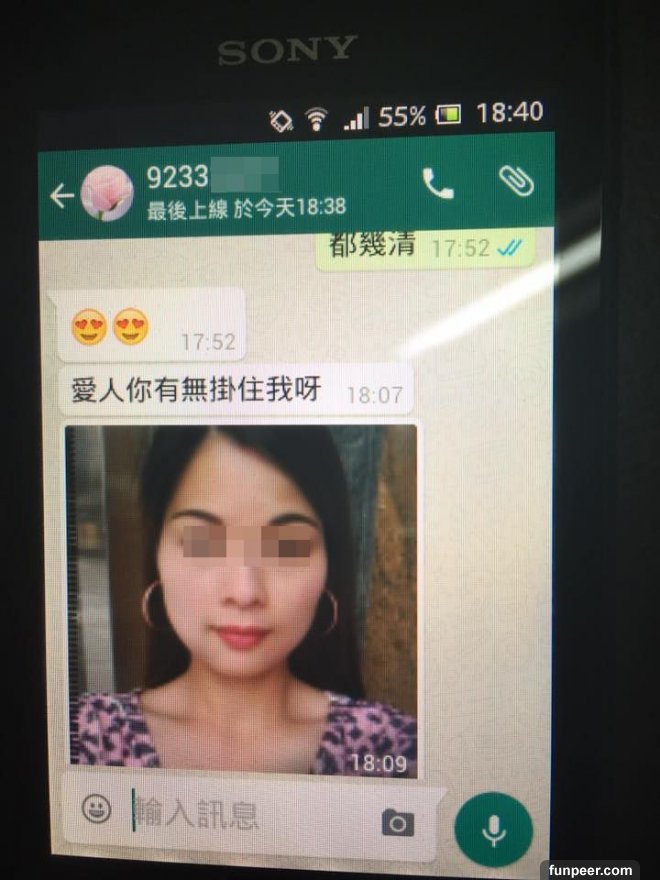The image size is (660, 880).
Task: Open the attachment paperclip menu
Action: click(516, 181)
